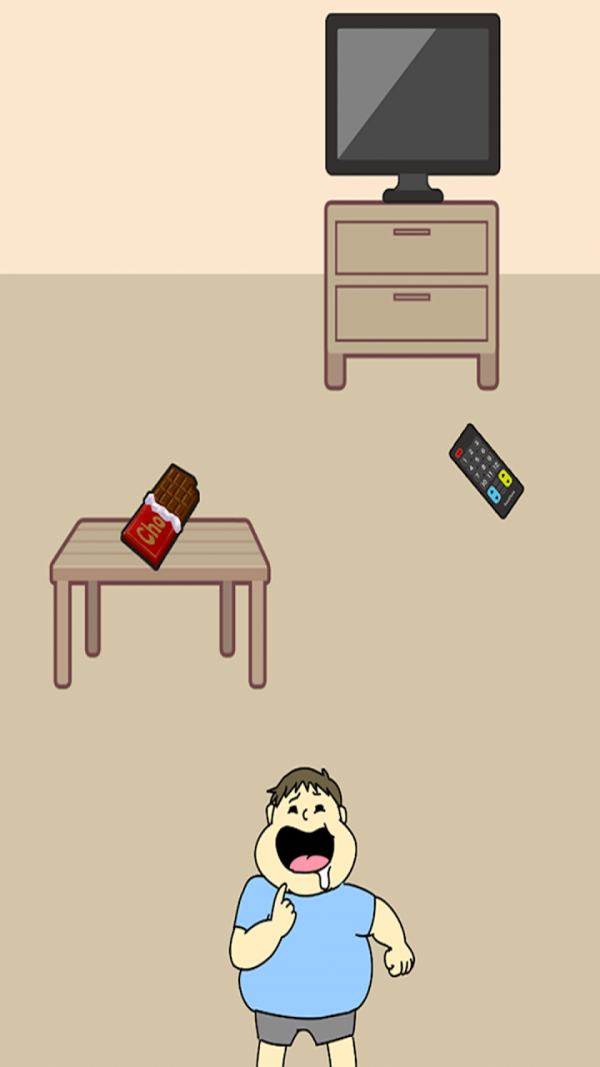Tap the television screen
600x1067 pixels.
pos(412,93)
